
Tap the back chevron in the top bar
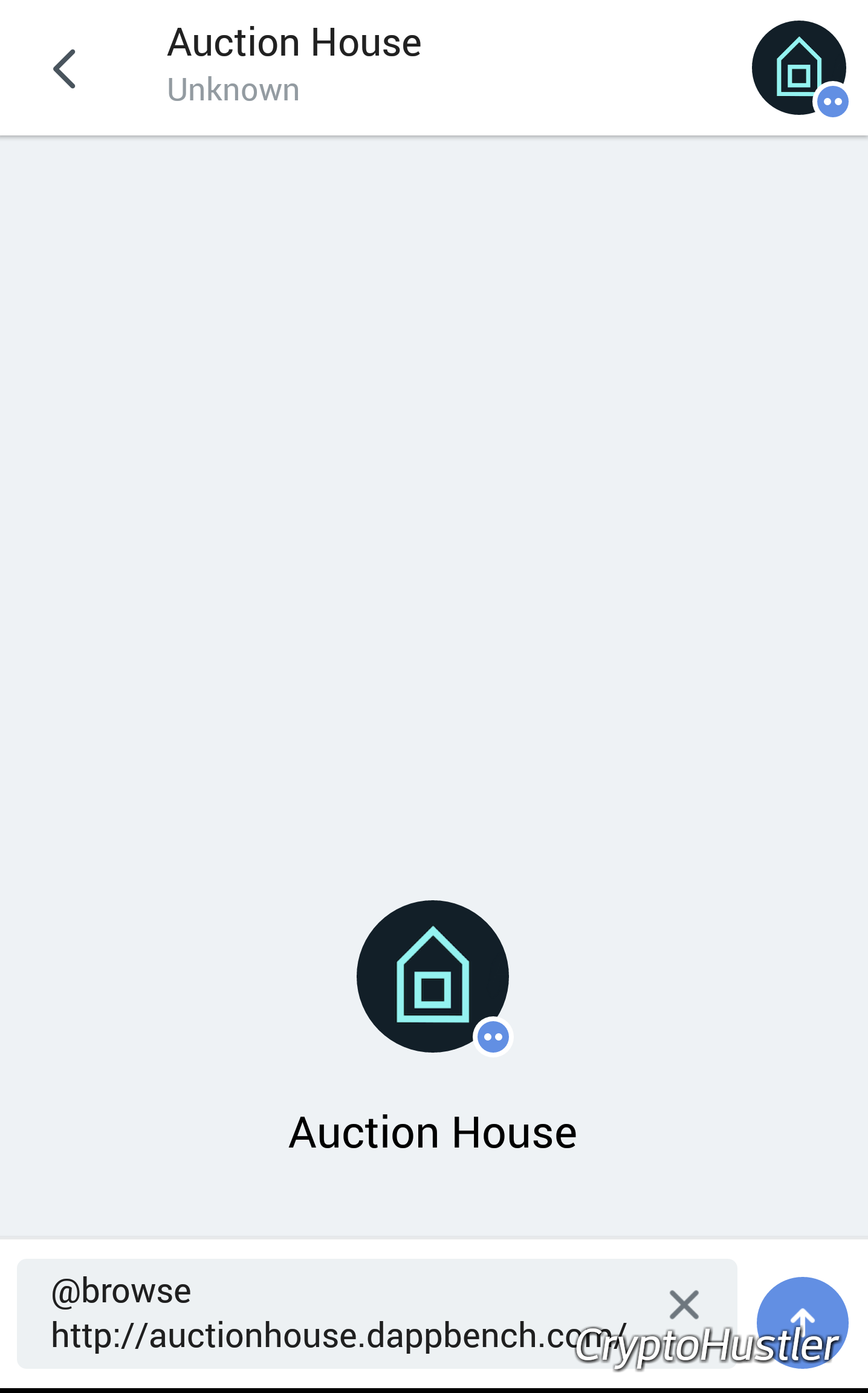coord(65,68)
